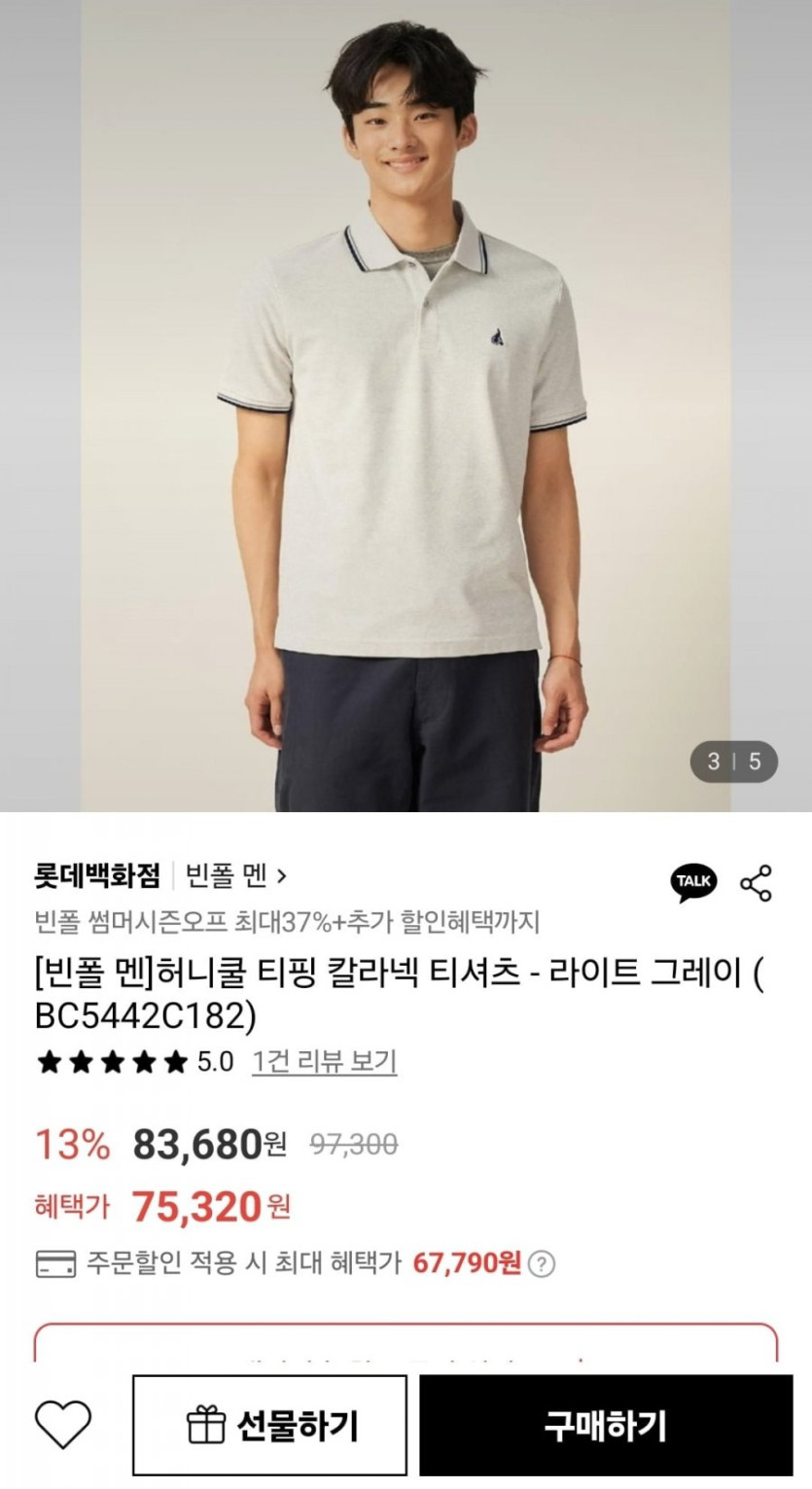Buy now with 구매하기 button
This screenshot has width=812, height=1489.
click(x=606, y=1426)
